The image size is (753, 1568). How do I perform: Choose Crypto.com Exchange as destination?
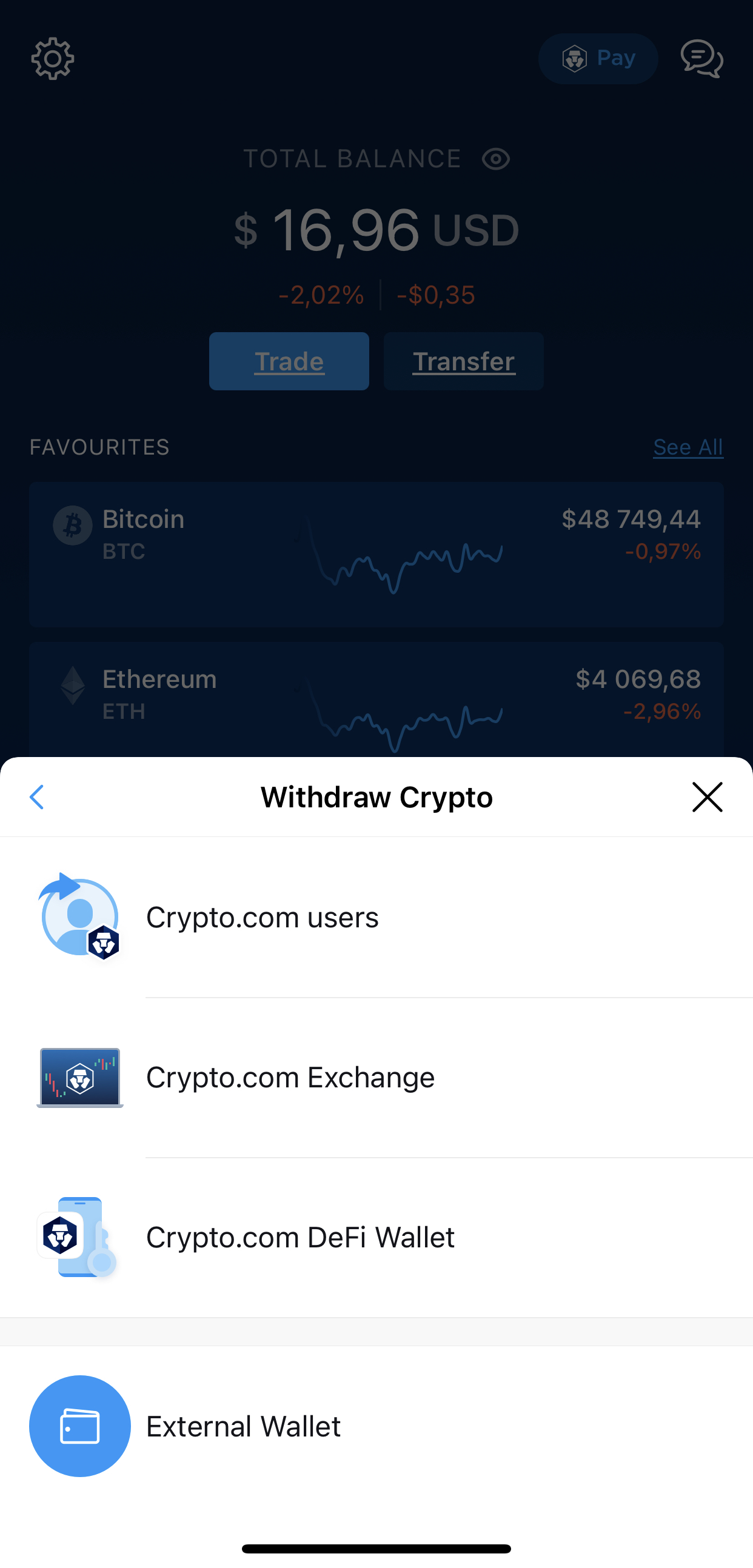click(x=376, y=1077)
